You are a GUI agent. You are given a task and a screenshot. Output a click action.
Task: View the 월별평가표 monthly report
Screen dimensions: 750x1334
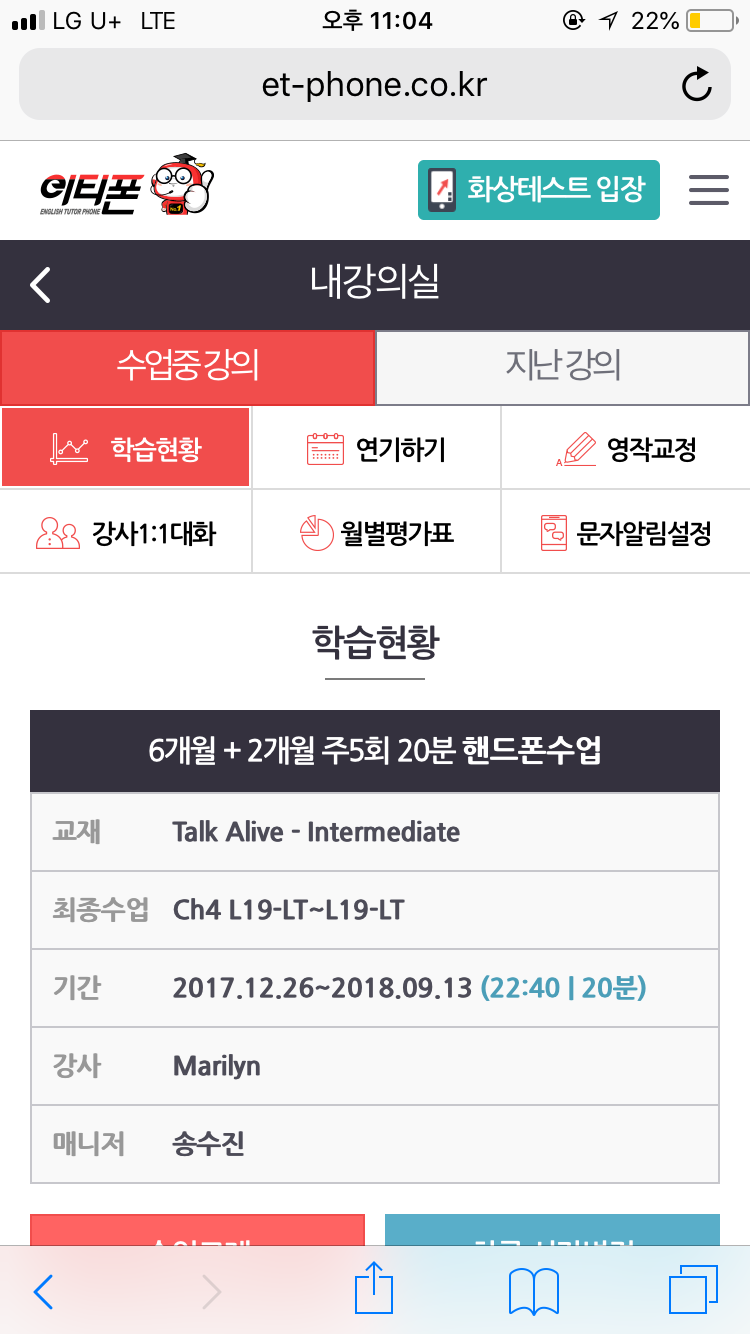coord(376,532)
